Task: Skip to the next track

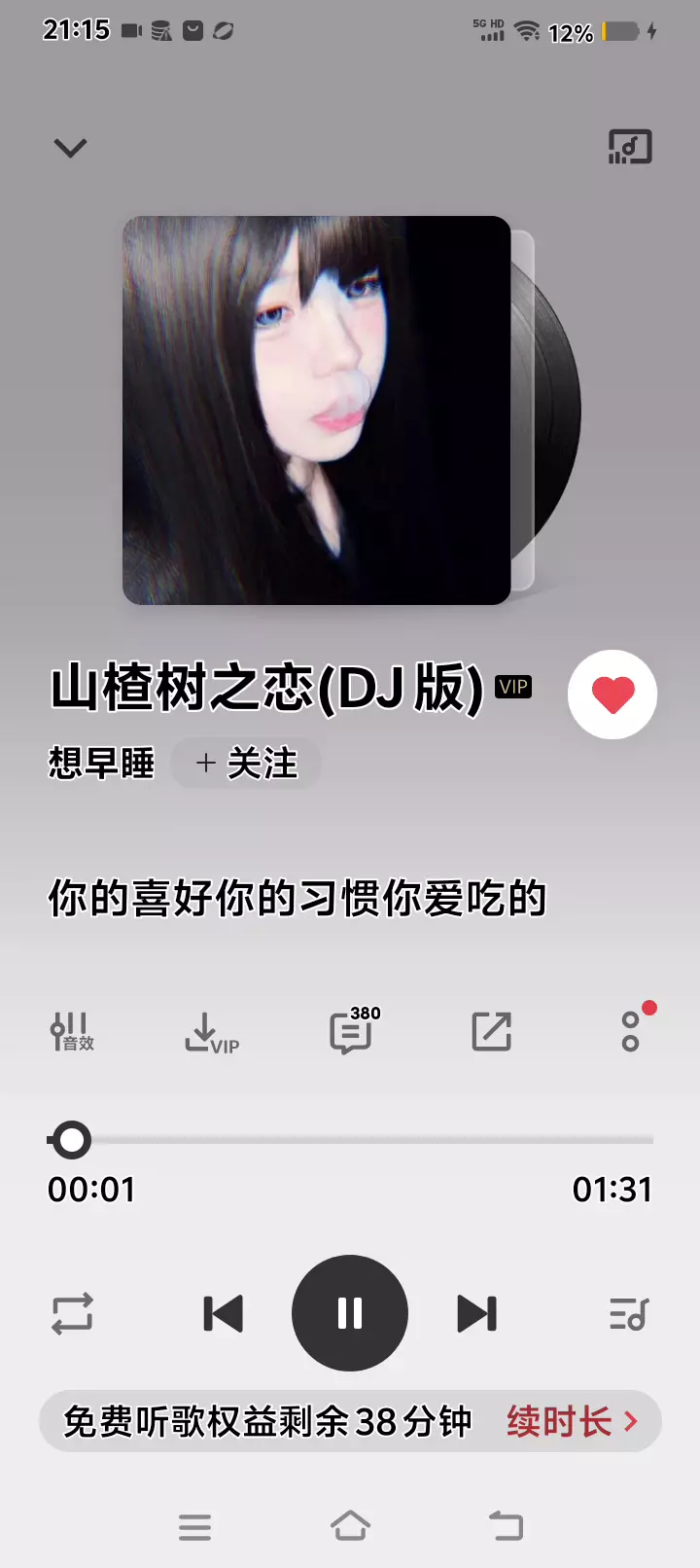Action: pos(476,1314)
